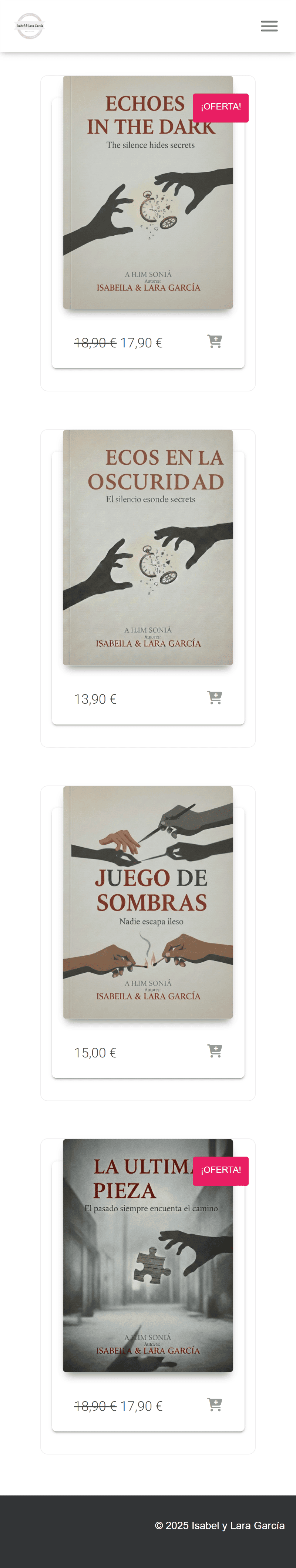The image size is (296, 1568).
Task: Tap the Isabel & Lara García site logo
Action: (x=29, y=26)
